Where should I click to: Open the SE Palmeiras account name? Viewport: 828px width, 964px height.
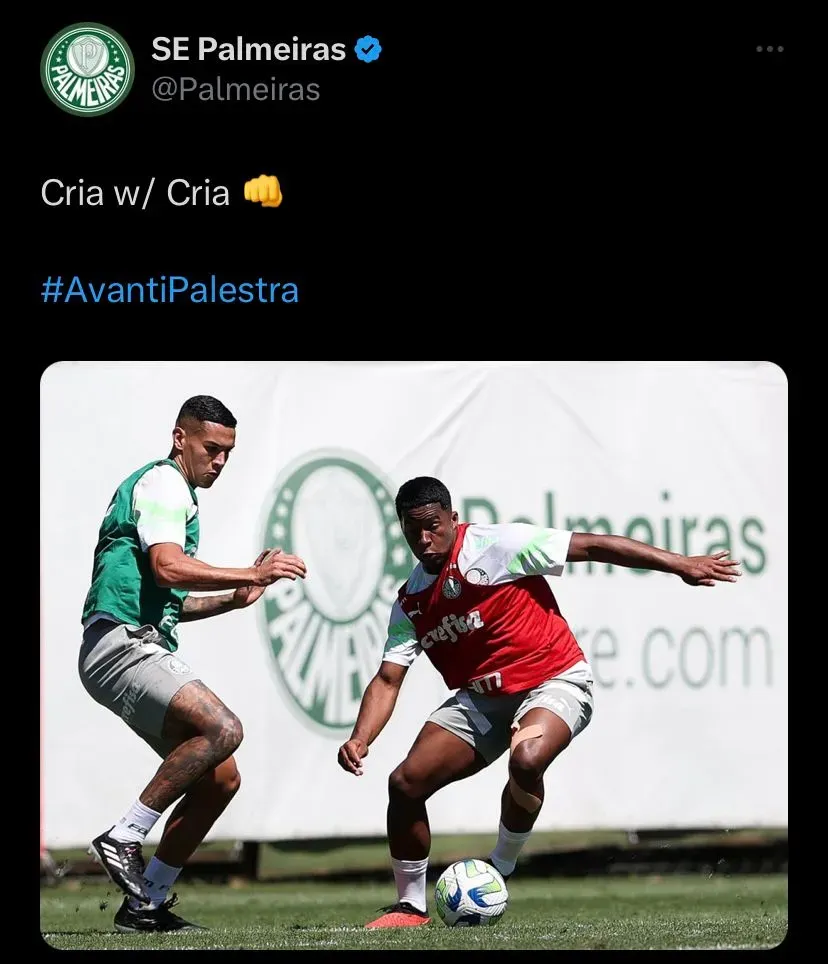click(248, 48)
